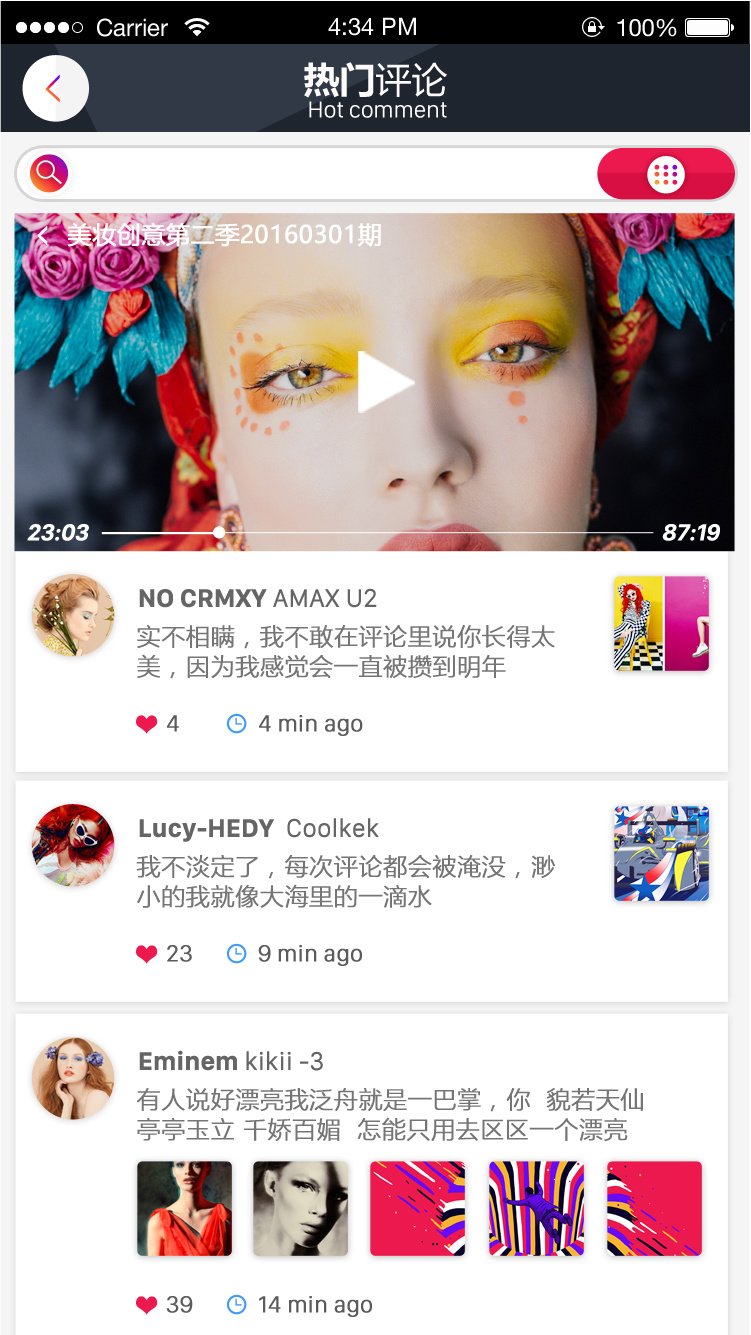Like NO CRMXY's comment
This screenshot has height=1335, width=751.
point(147,724)
